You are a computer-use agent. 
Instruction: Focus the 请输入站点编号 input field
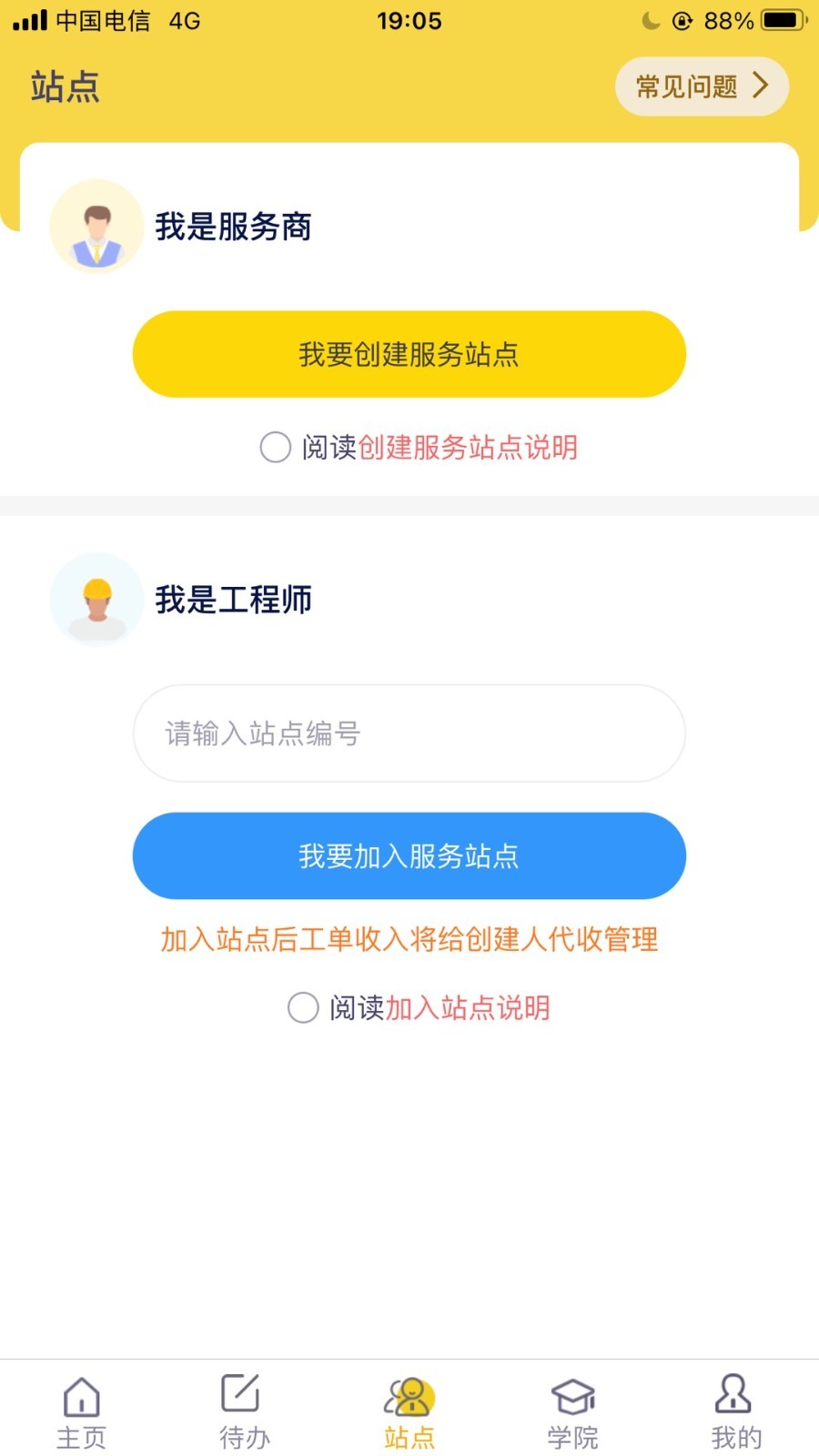pos(409,733)
